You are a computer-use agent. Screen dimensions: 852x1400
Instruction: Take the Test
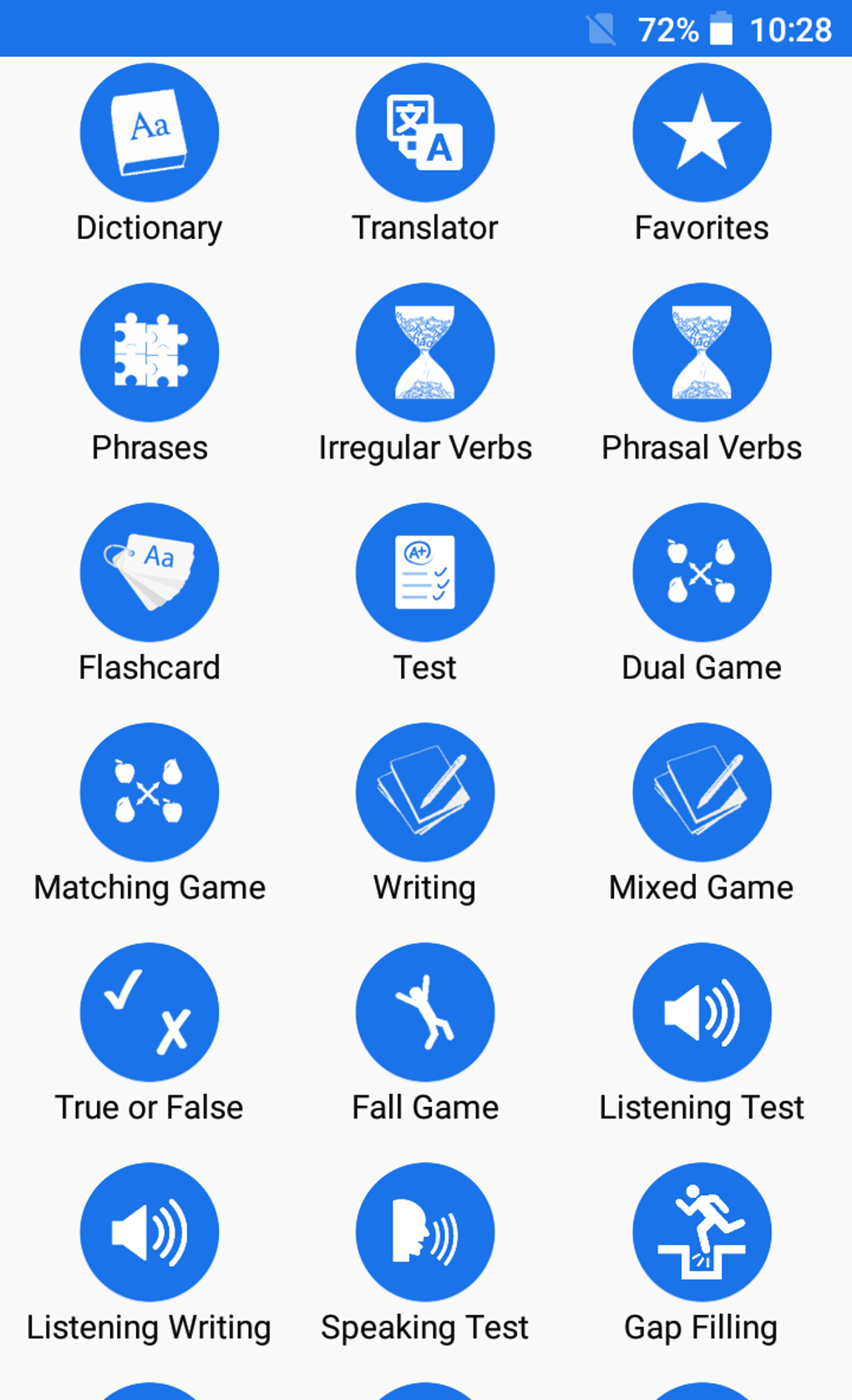[425, 573]
